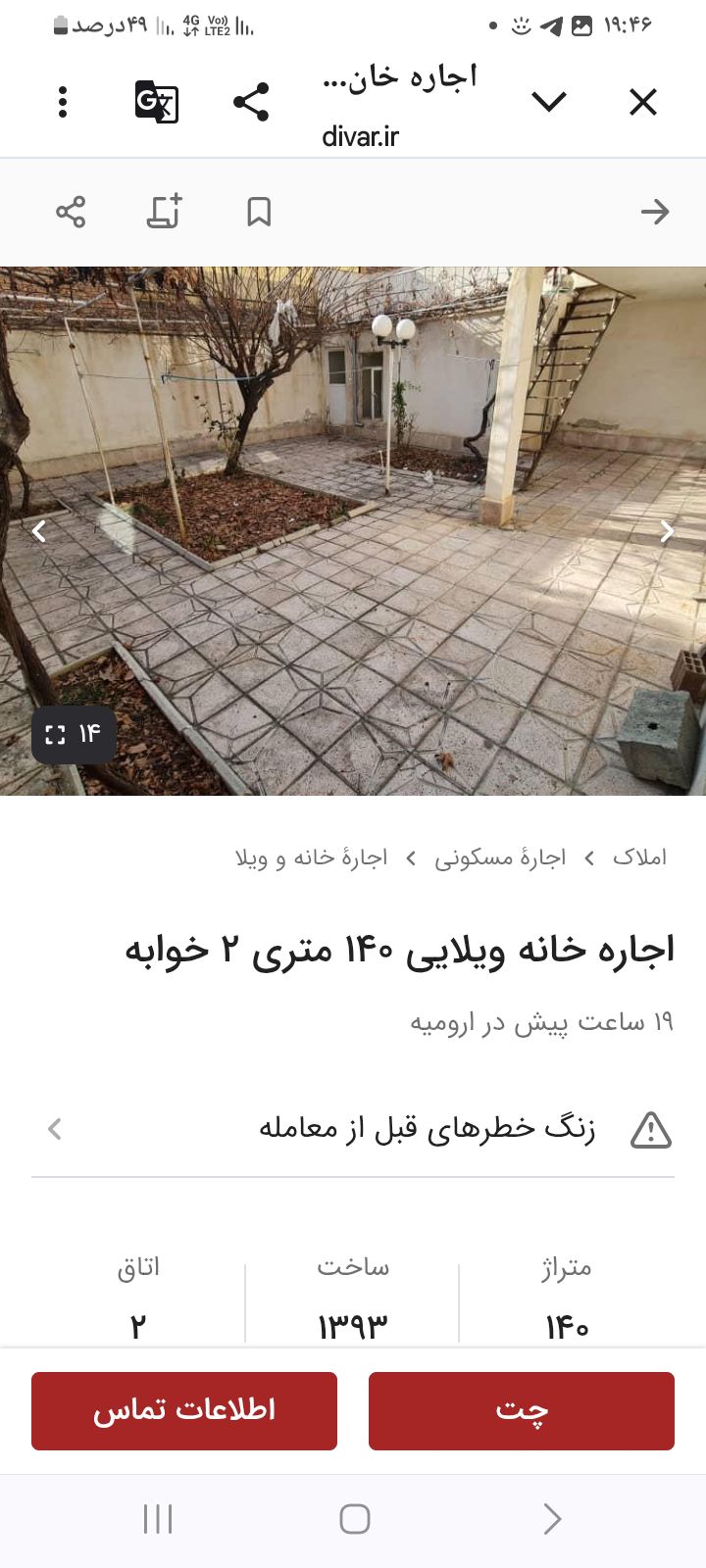Viewport: 706px width, 1568px height.
Task: Go to the system home screen
Action: pos(354,1519)
